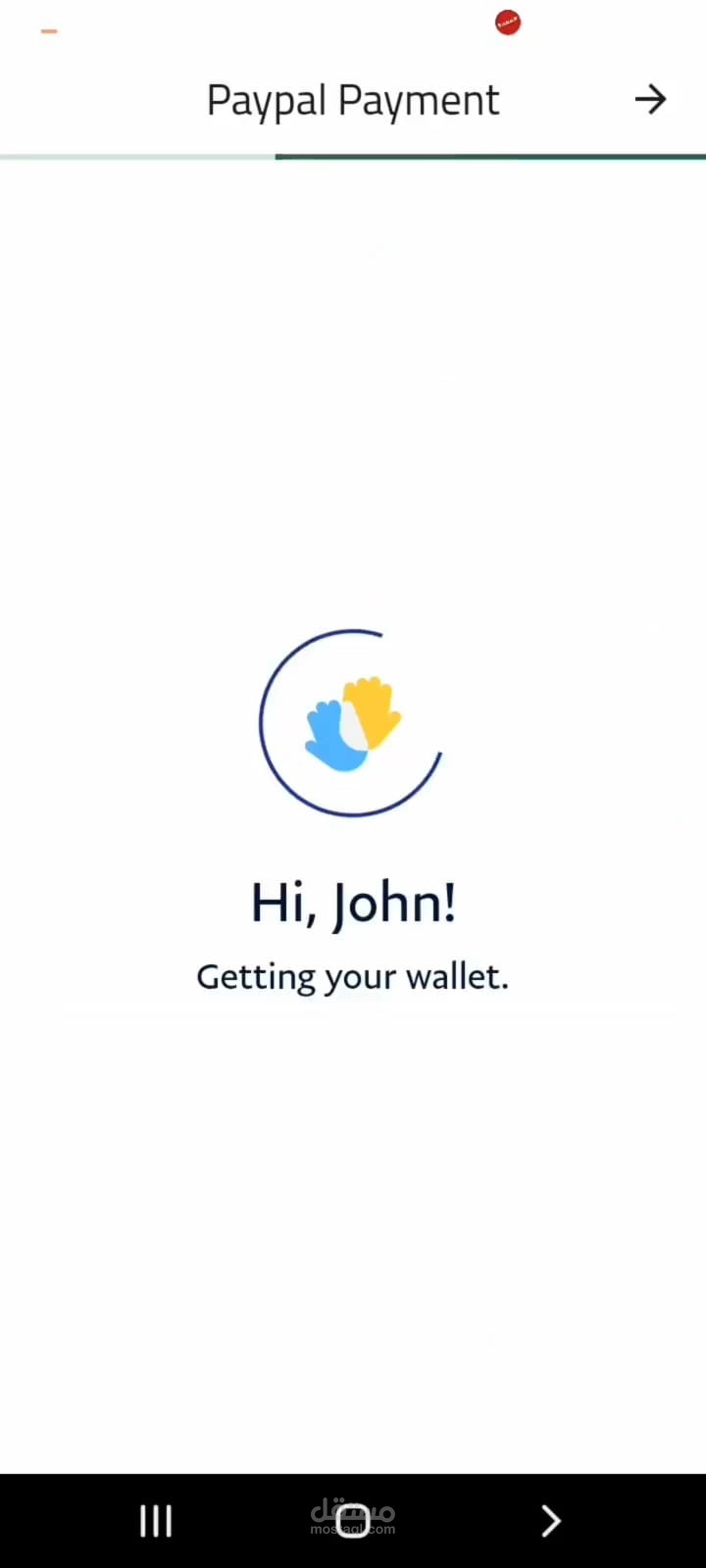
Task: Open recent apps from navigation bar
Action: [x=156, y=1521]
